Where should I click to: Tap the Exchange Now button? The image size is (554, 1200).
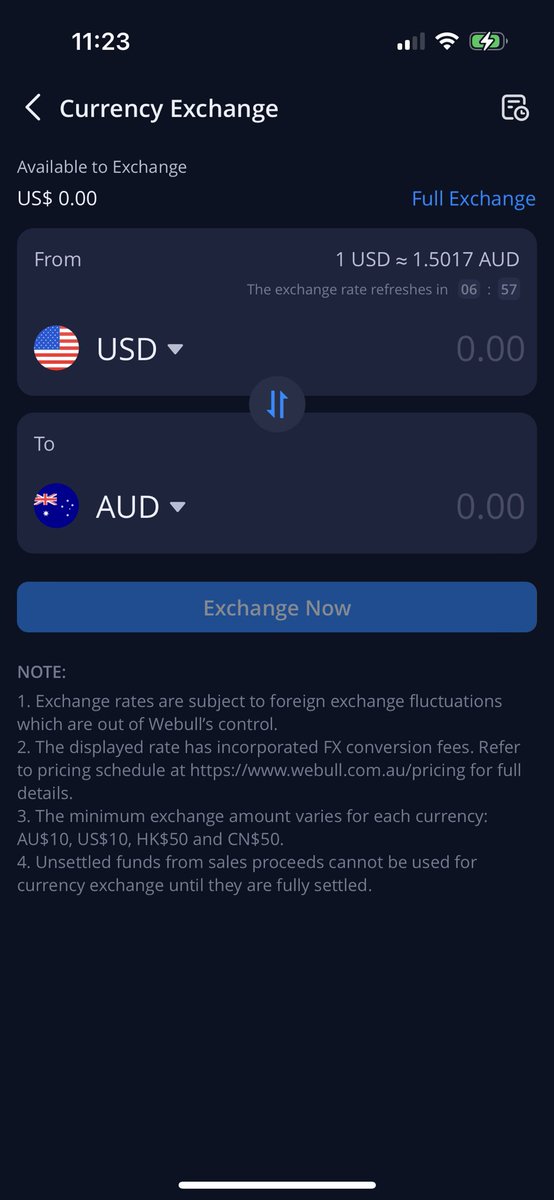(277, 607)
